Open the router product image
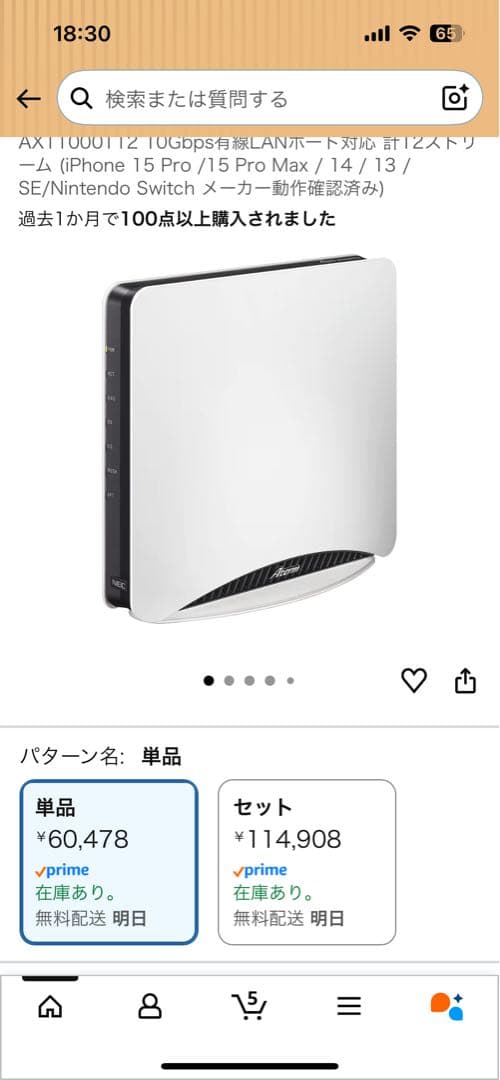Image resolution: width=500 pixels, height=1080 pixels. [250, 439]
